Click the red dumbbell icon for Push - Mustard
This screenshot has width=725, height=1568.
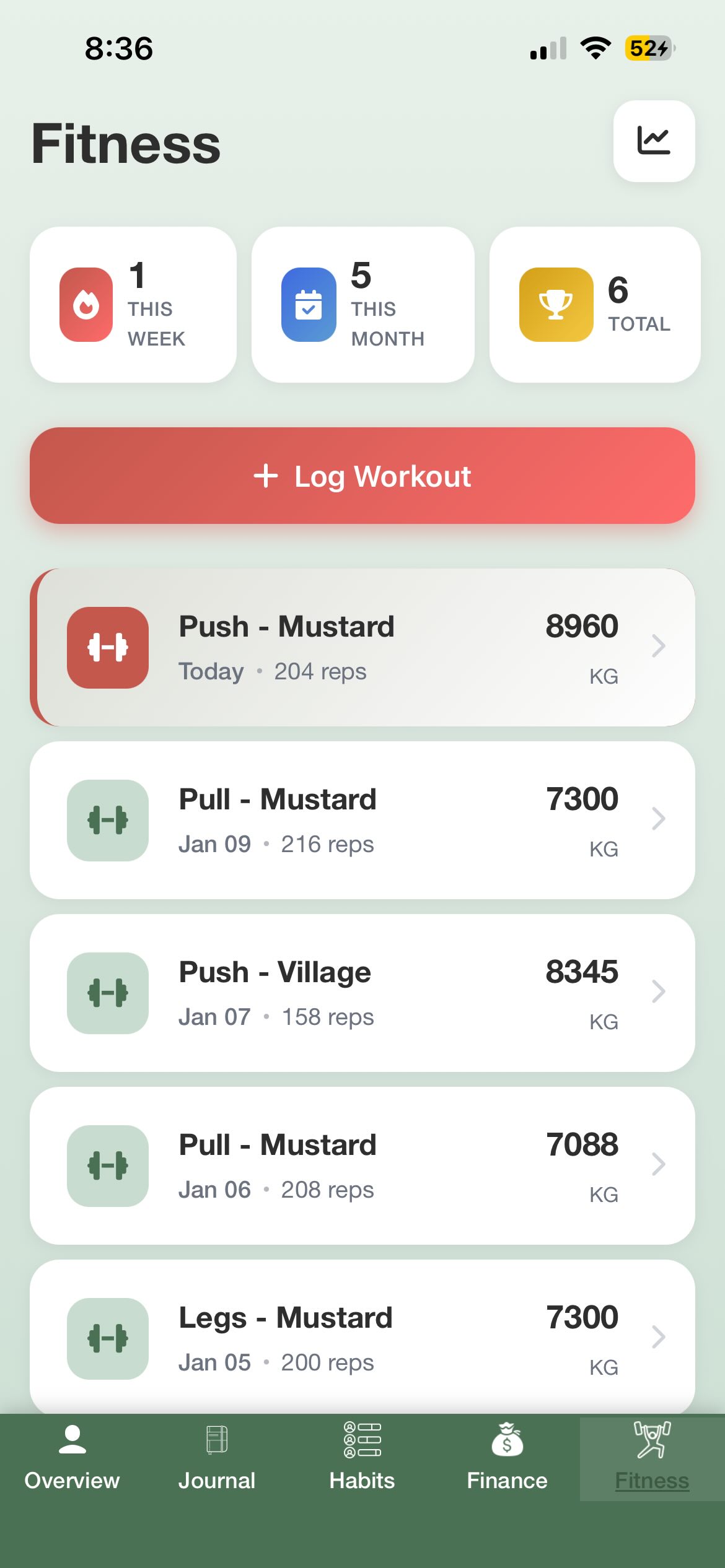tap(107, 647)
